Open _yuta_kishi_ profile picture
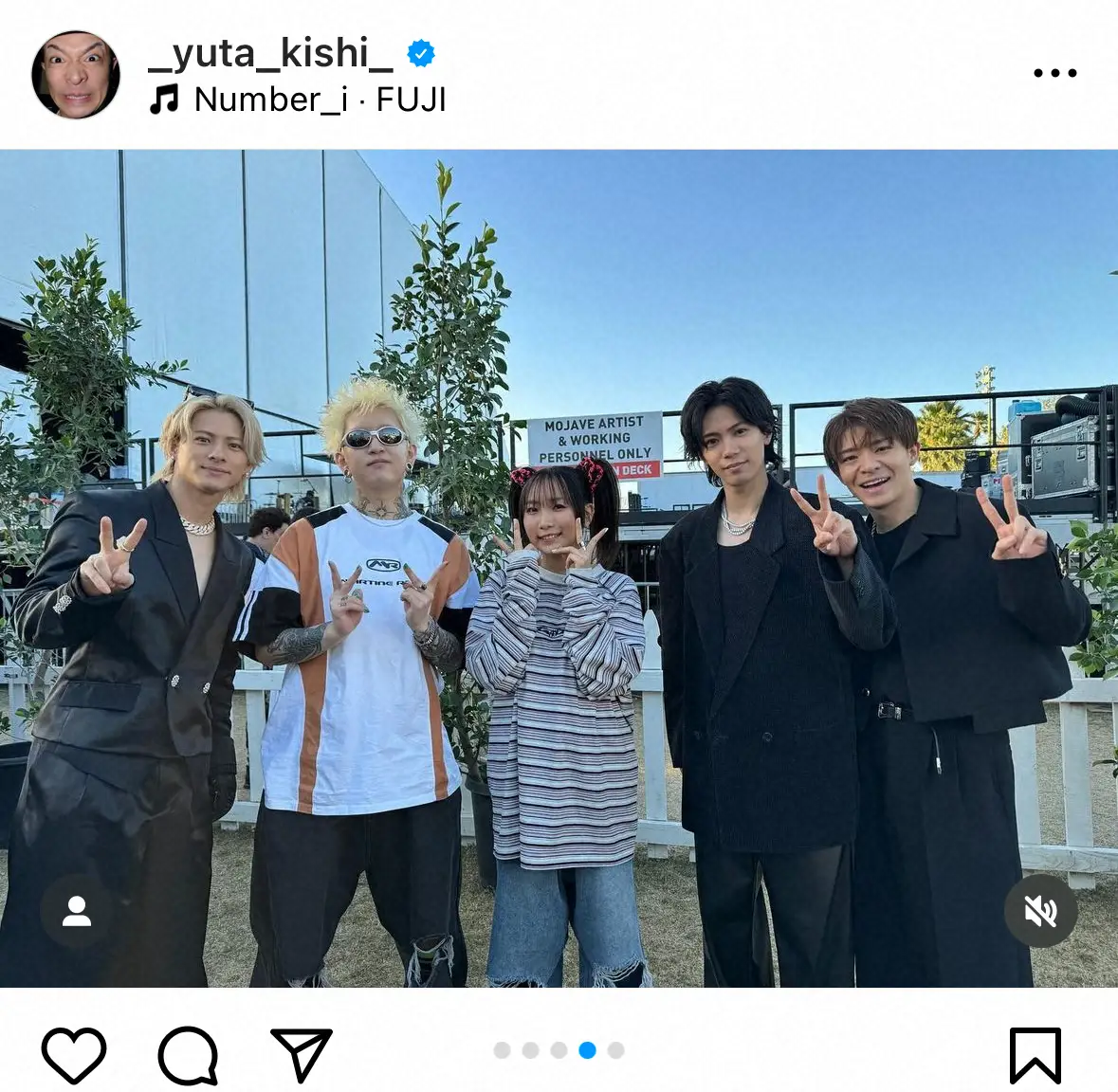The width and height of the screenshot is (1118, 1092). click(x=76, y=75)
